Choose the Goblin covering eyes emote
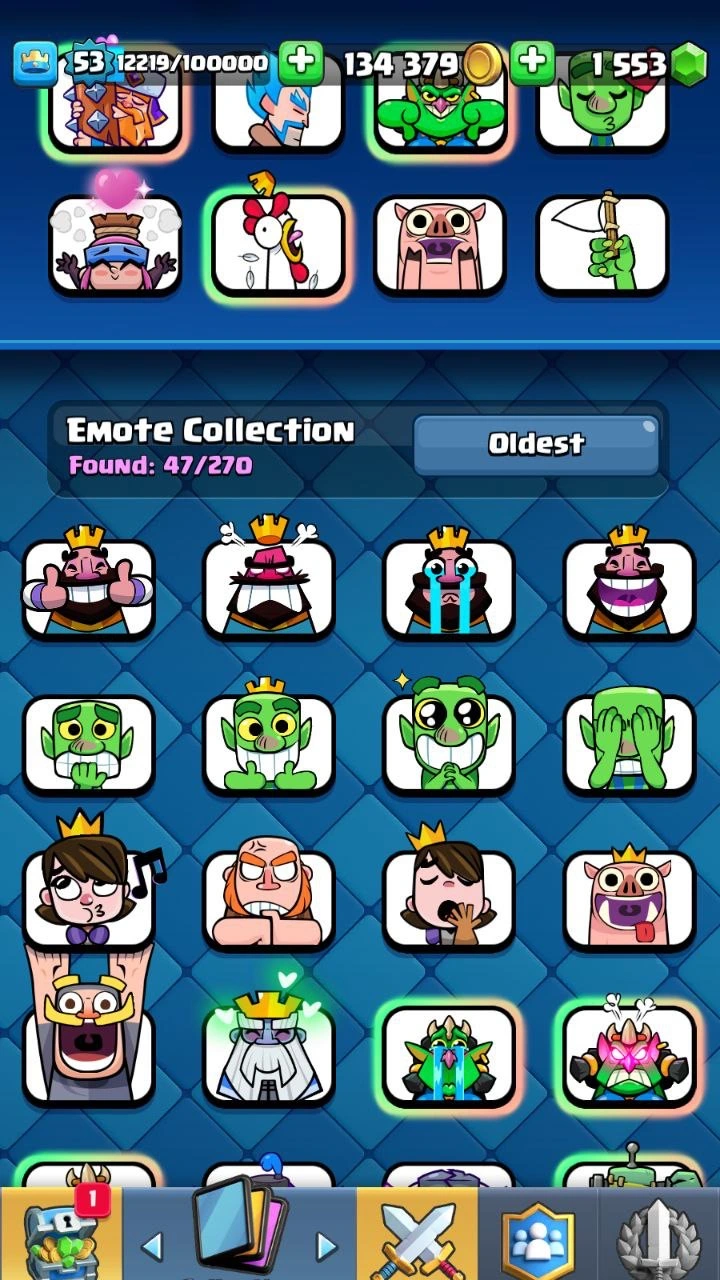Image resolution: width=720 pixels, height=1280 pixels. (x=628, y=742)
